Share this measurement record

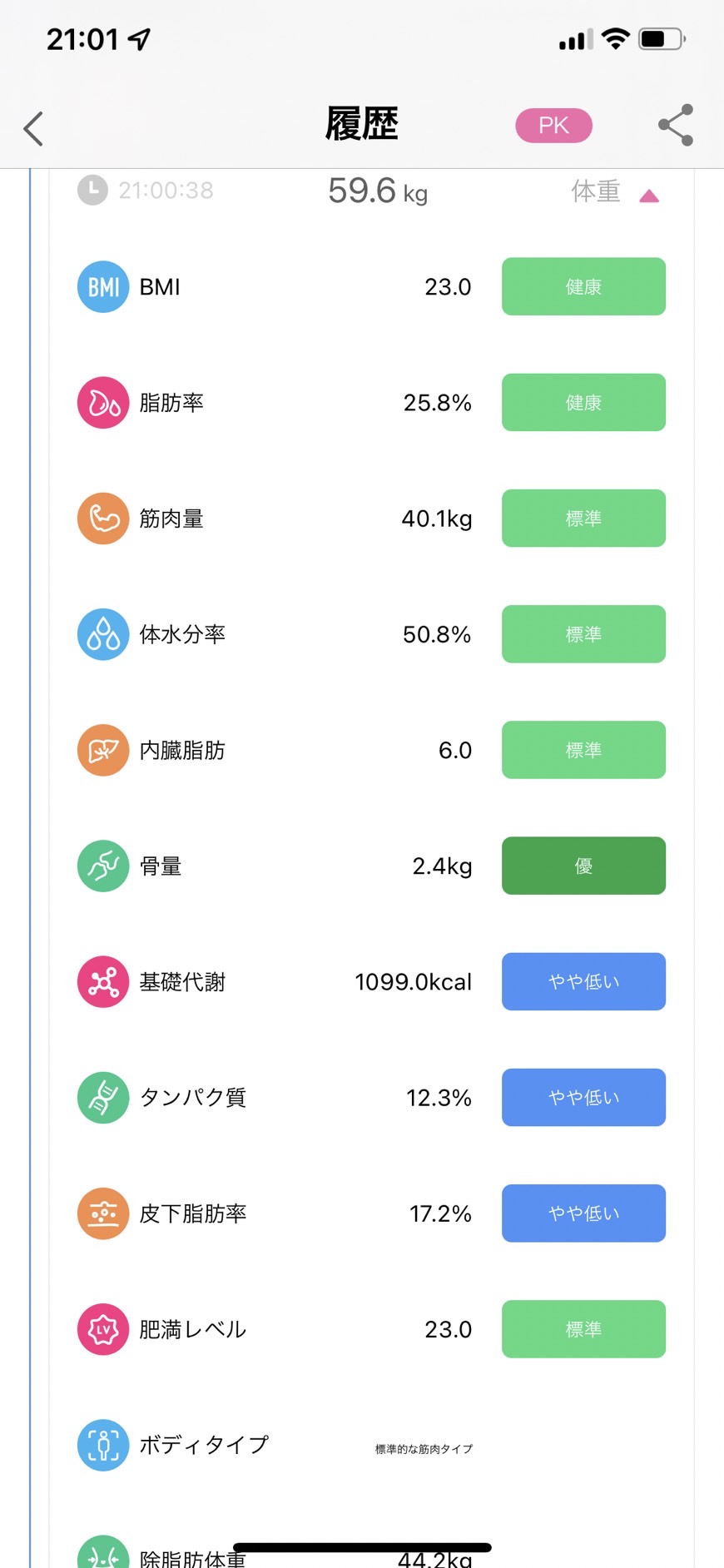676,126
